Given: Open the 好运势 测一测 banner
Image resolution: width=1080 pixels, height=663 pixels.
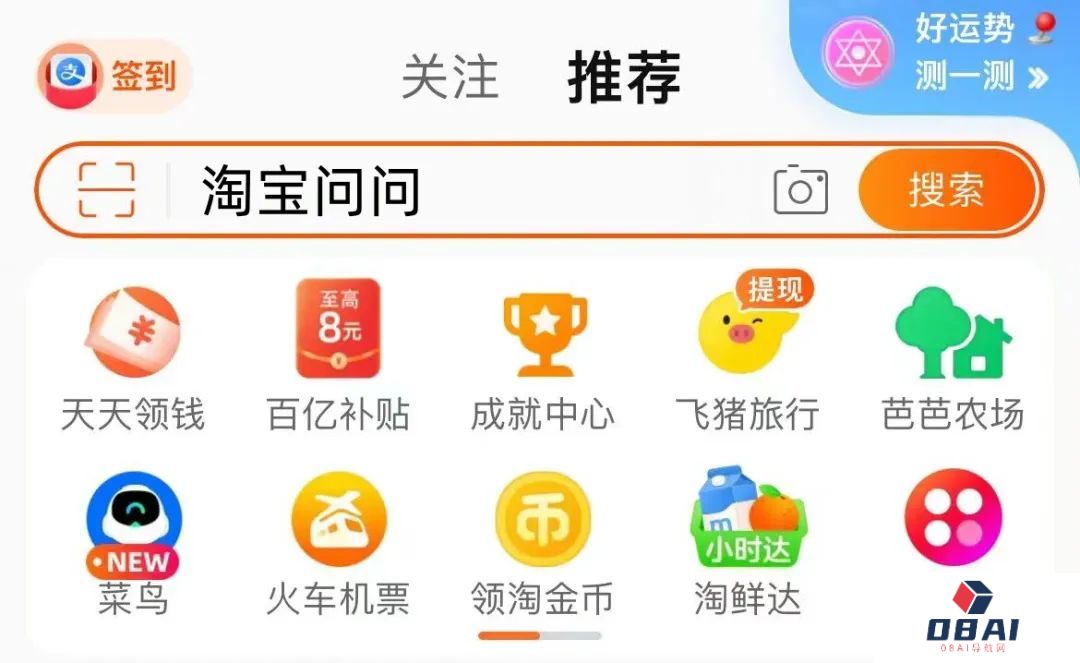Looking at the screenshot, I should coord(940,52).
